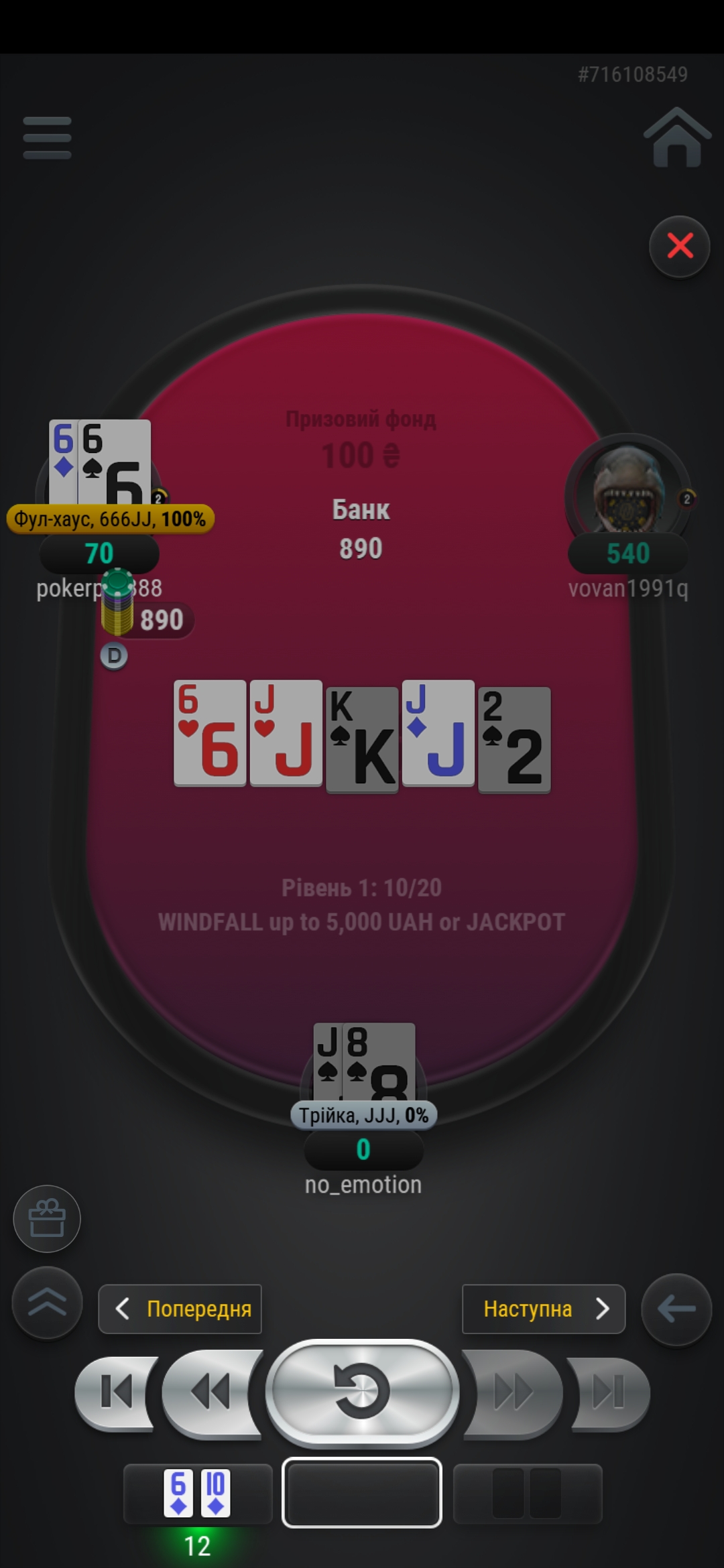Open the gift box icon

(47, 1219)
